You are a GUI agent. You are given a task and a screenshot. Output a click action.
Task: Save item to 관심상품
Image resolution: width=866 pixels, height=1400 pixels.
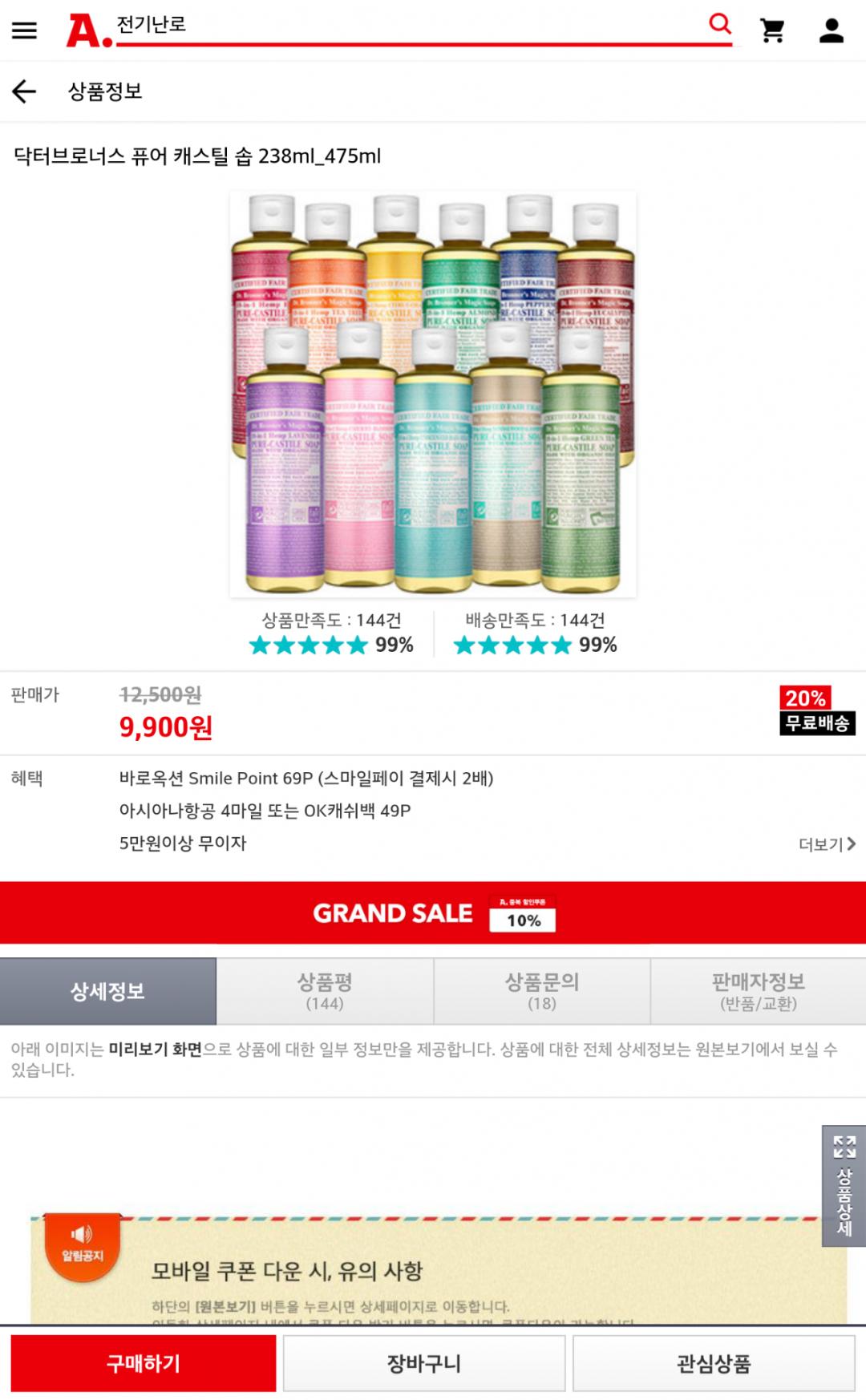pyautogui.click(x=714, y=1363)
